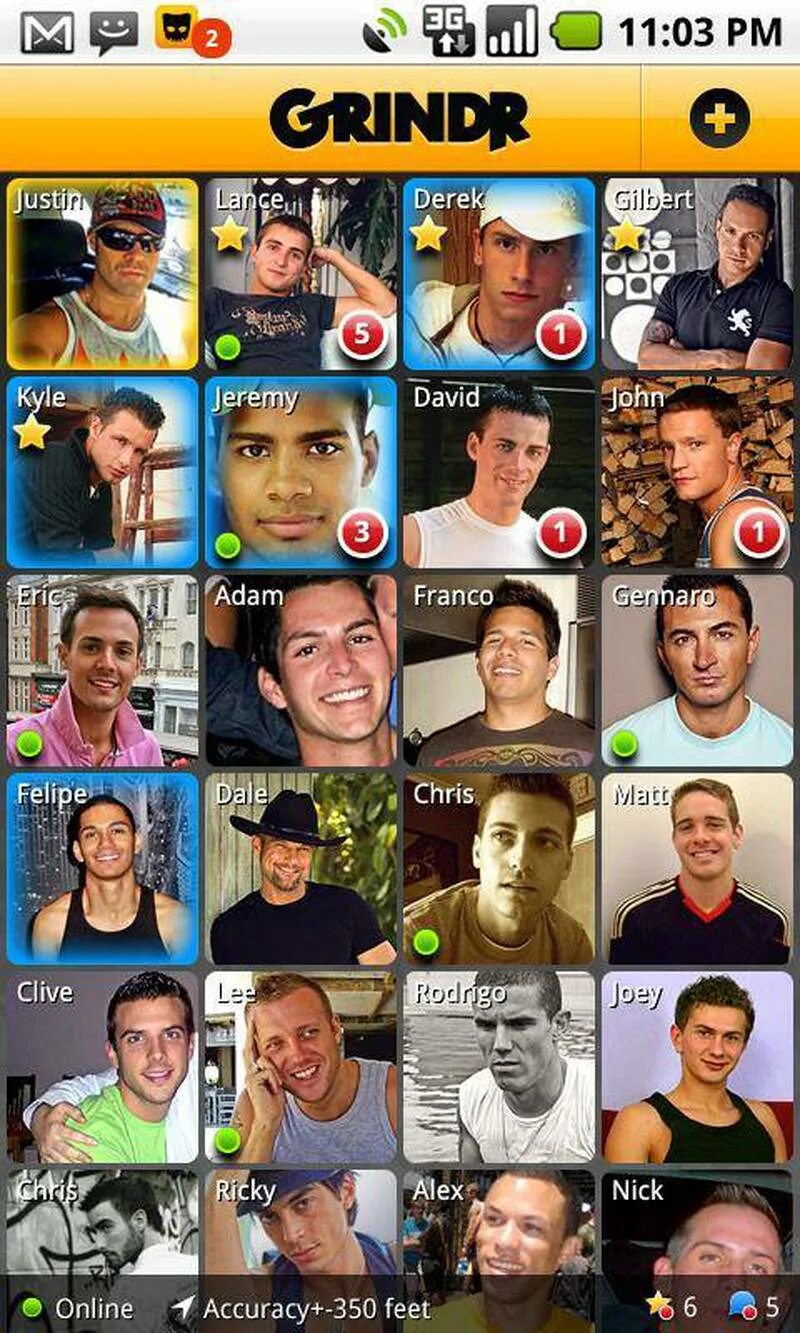Open Clive's profile tile
Viewport: 800px width, 1333px height.
coord(102,1067)
